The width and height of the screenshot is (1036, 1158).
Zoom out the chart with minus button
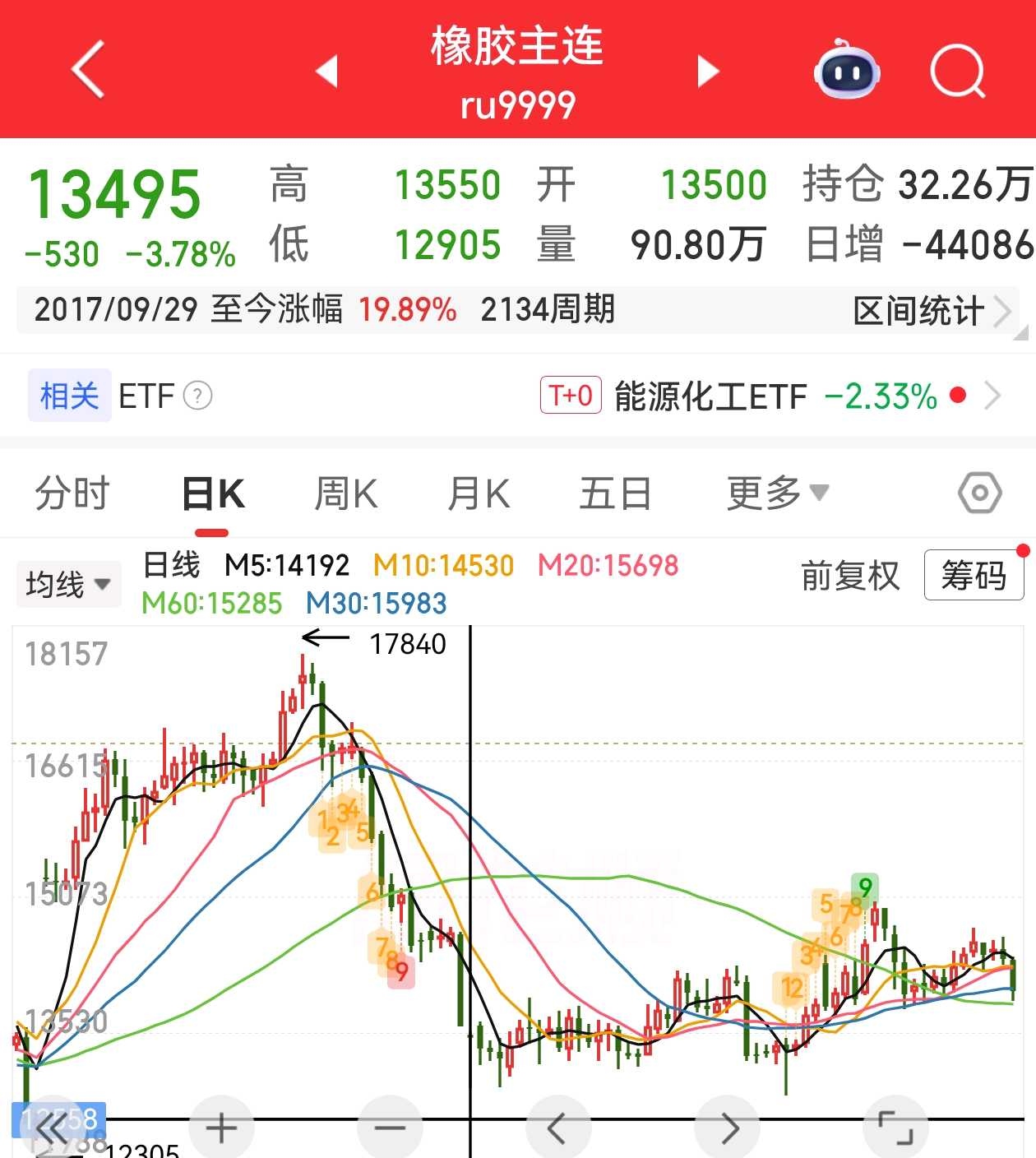pos(390,1127)
